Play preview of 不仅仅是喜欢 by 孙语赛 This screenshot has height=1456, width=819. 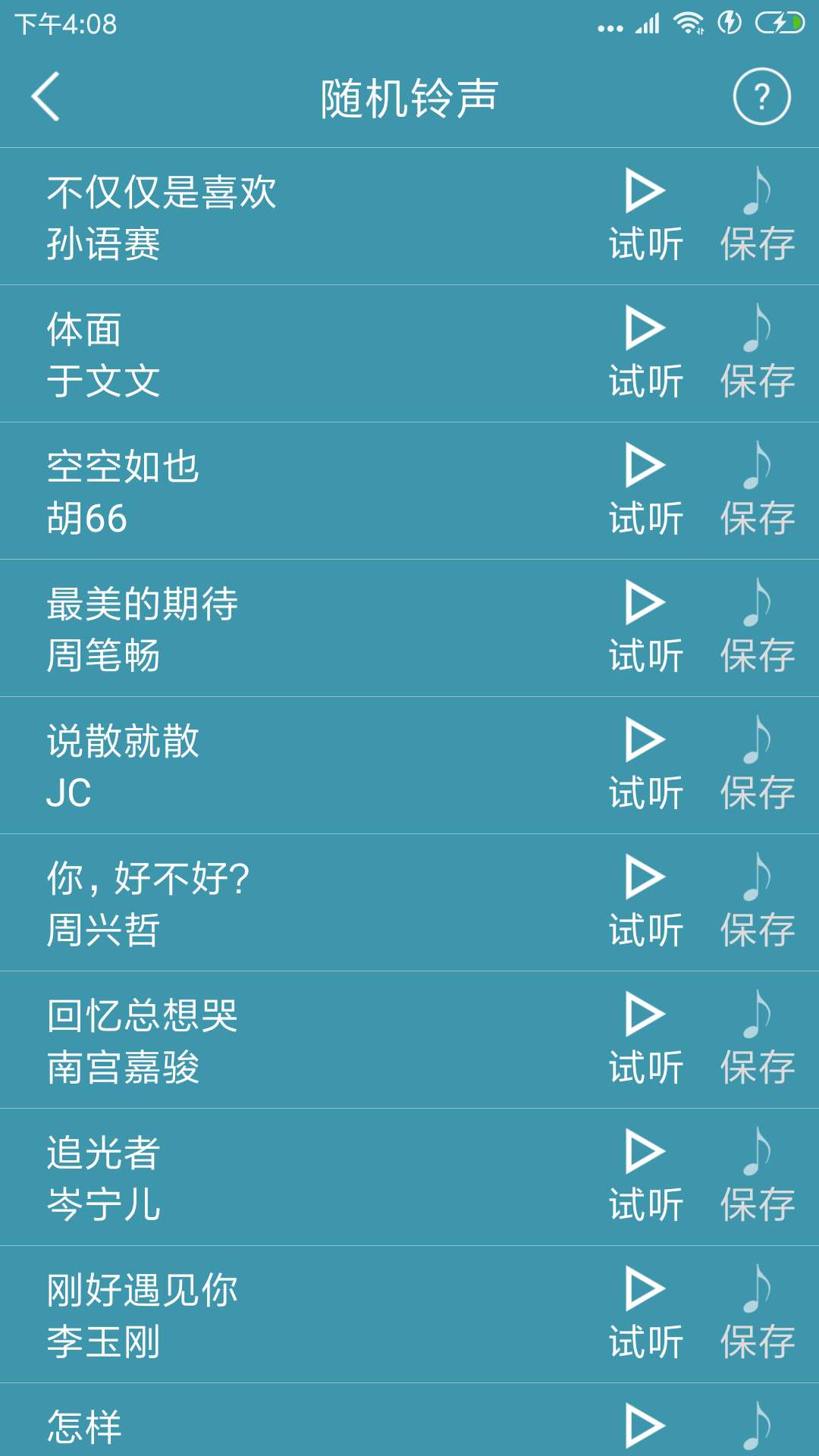[643, 190]
